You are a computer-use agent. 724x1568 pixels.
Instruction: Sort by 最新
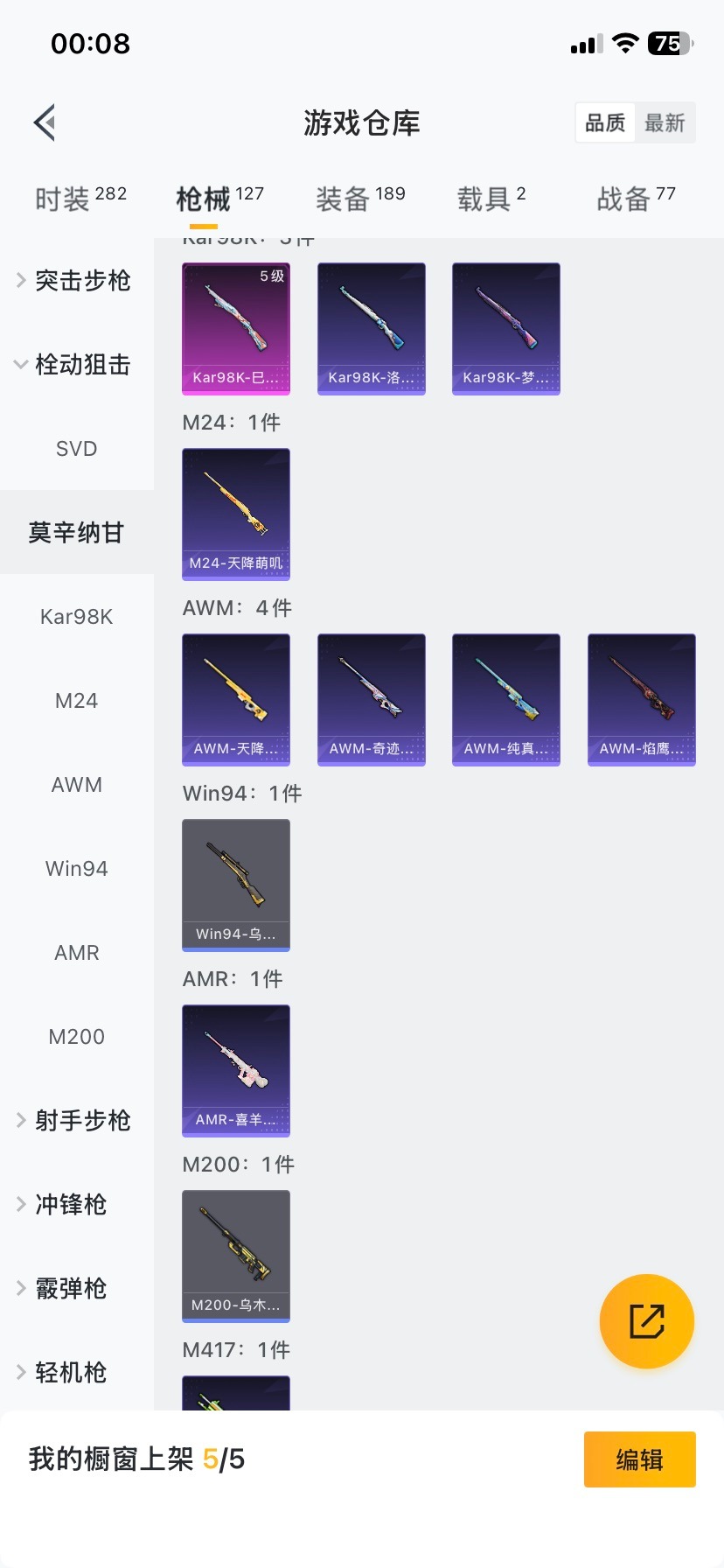(665, 123)
